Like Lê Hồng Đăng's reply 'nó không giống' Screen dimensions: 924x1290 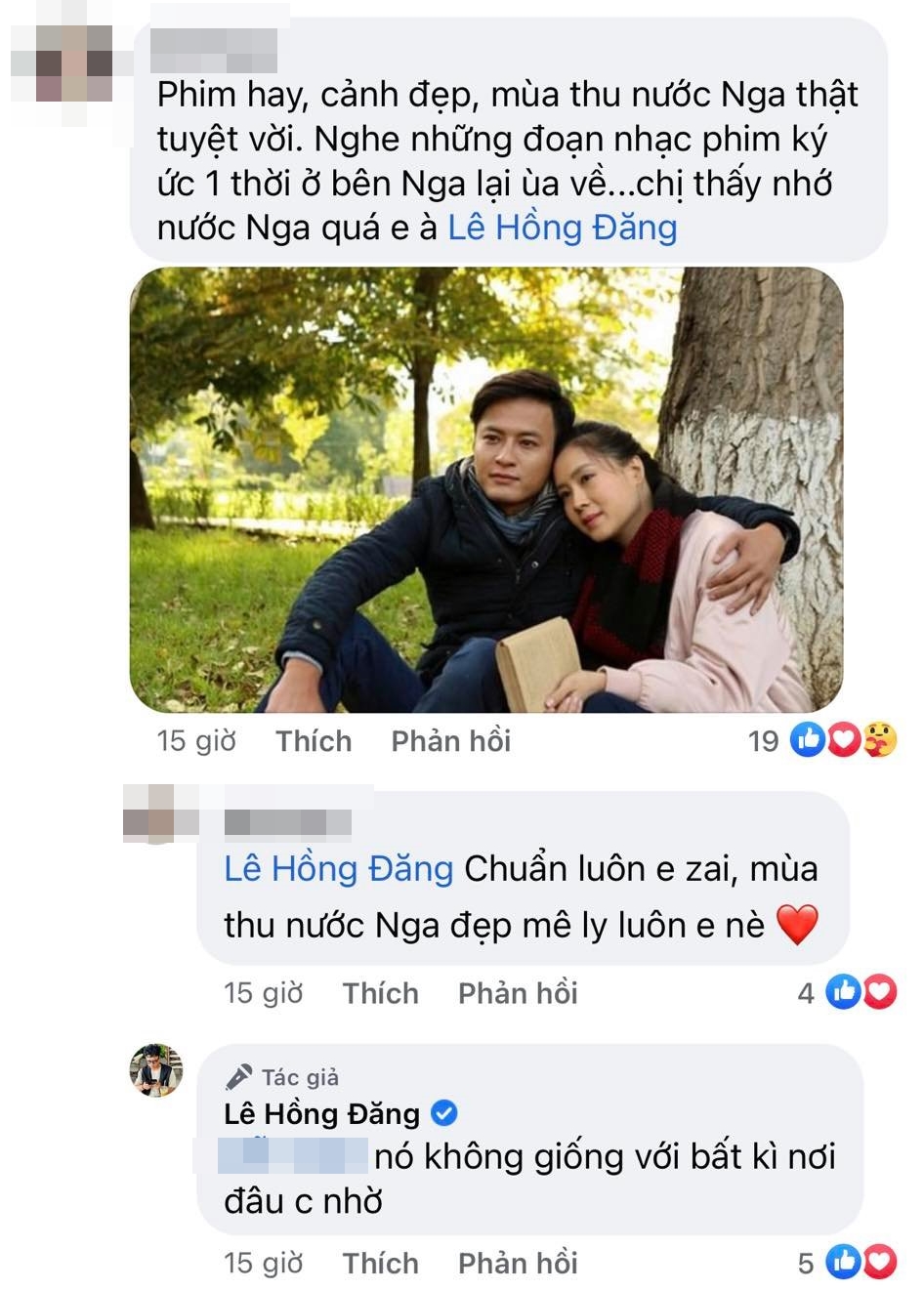380,1263
